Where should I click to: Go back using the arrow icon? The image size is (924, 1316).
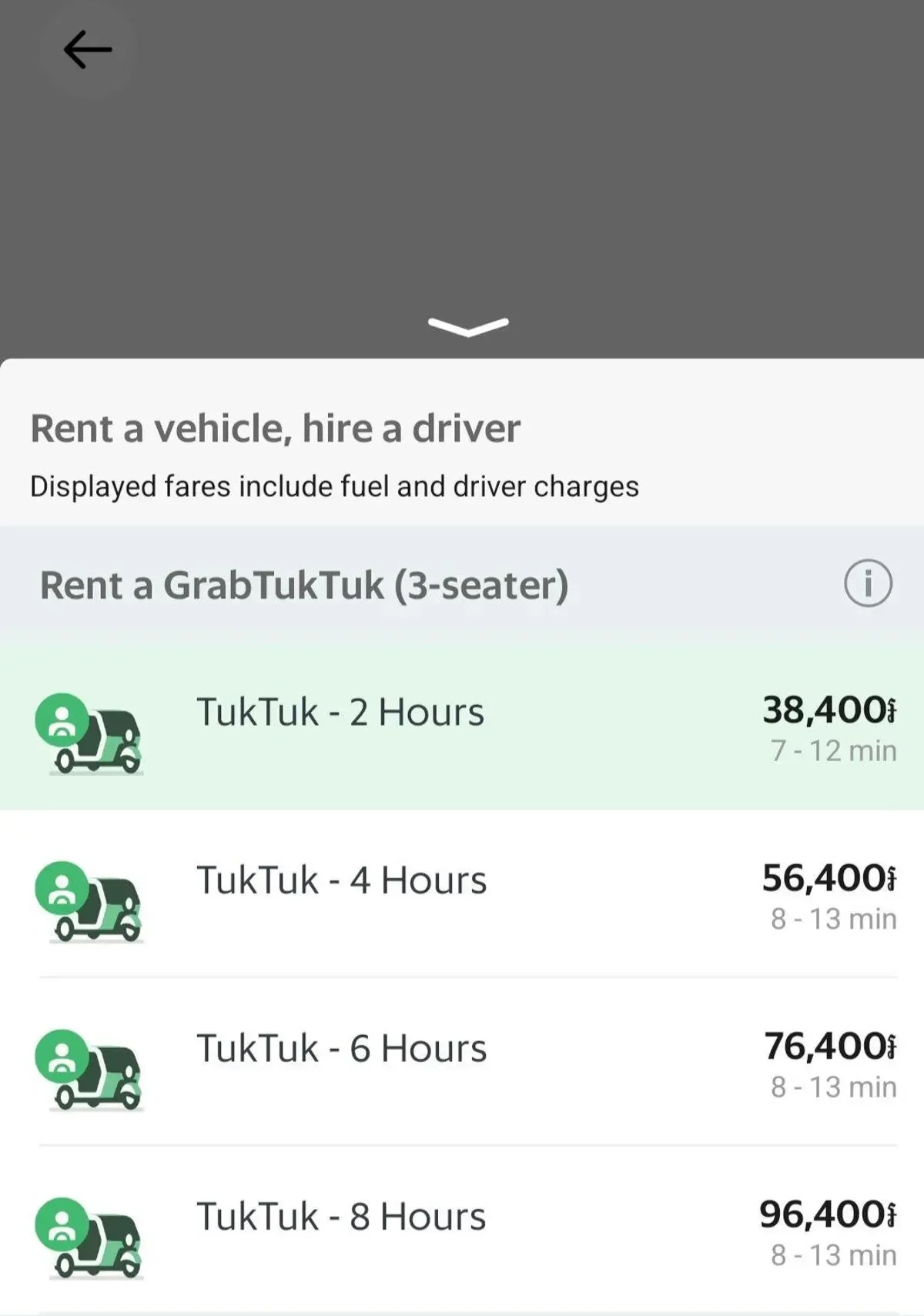(x=88, y=50)
